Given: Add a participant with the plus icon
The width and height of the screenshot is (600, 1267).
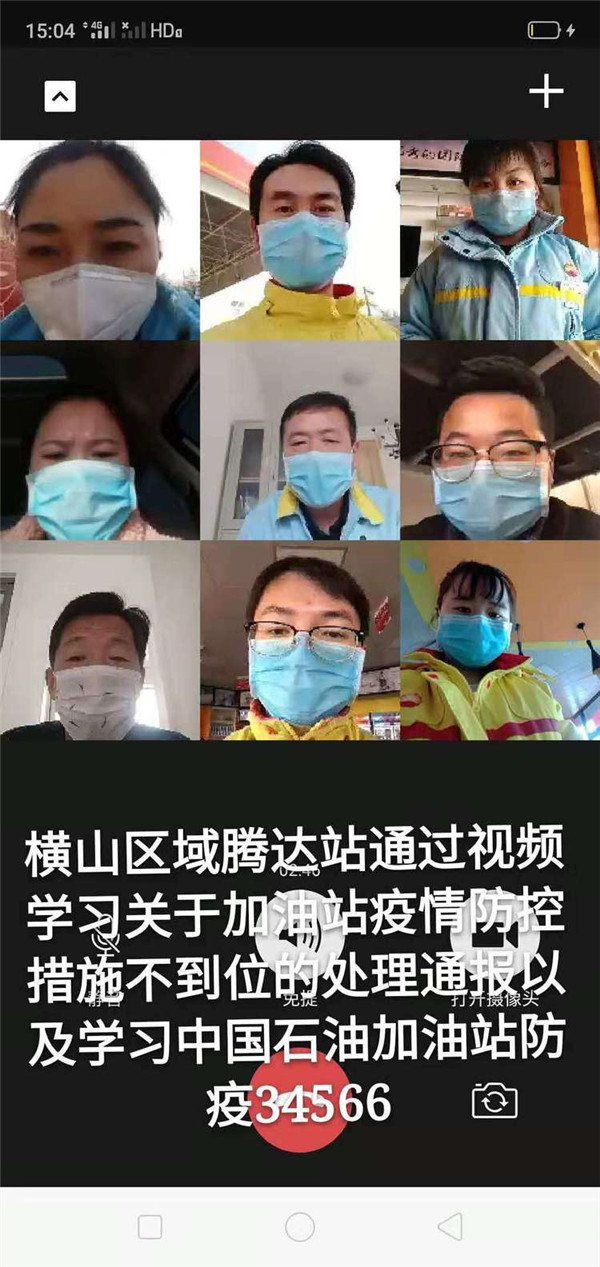Looking at the screenshot, I should click(546, 93).
